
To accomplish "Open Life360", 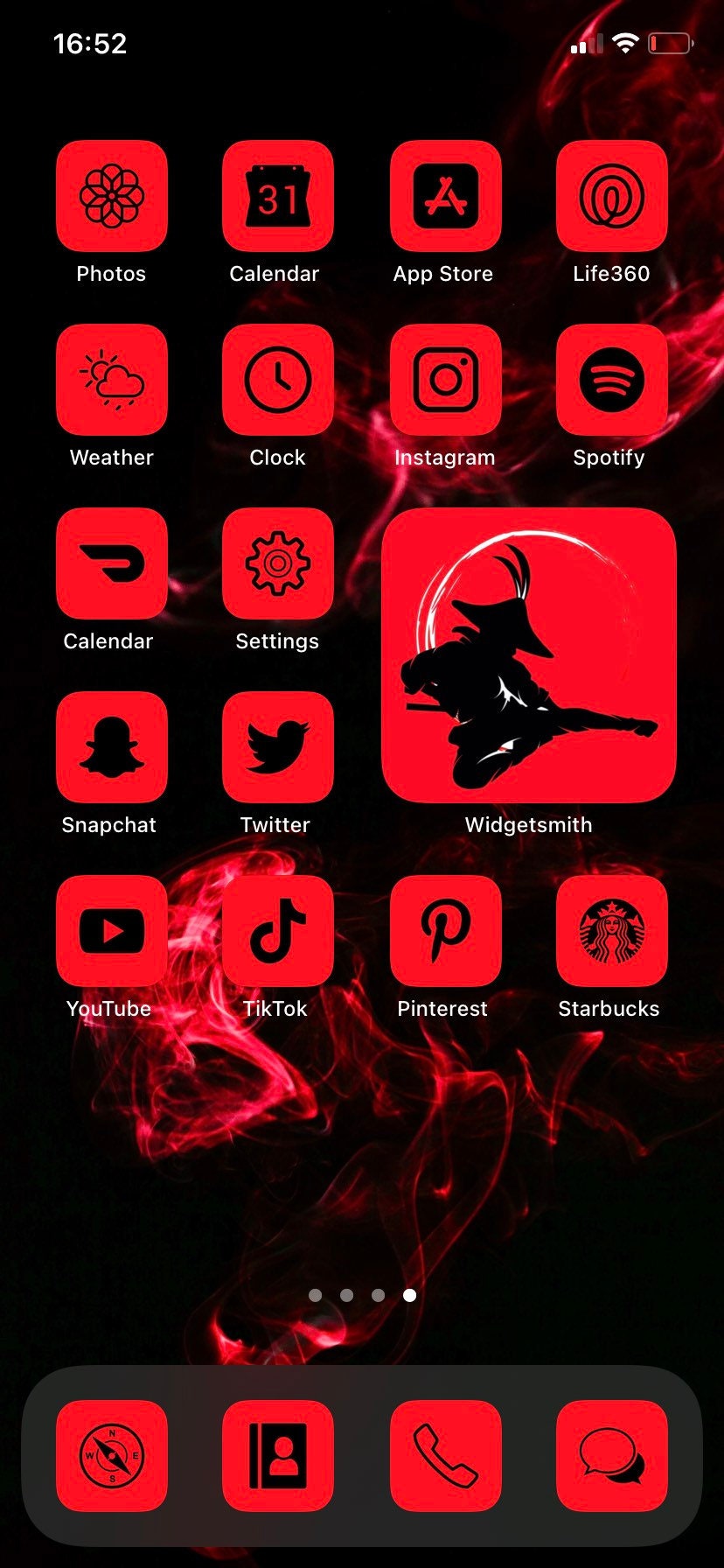I will click(611, 196).
